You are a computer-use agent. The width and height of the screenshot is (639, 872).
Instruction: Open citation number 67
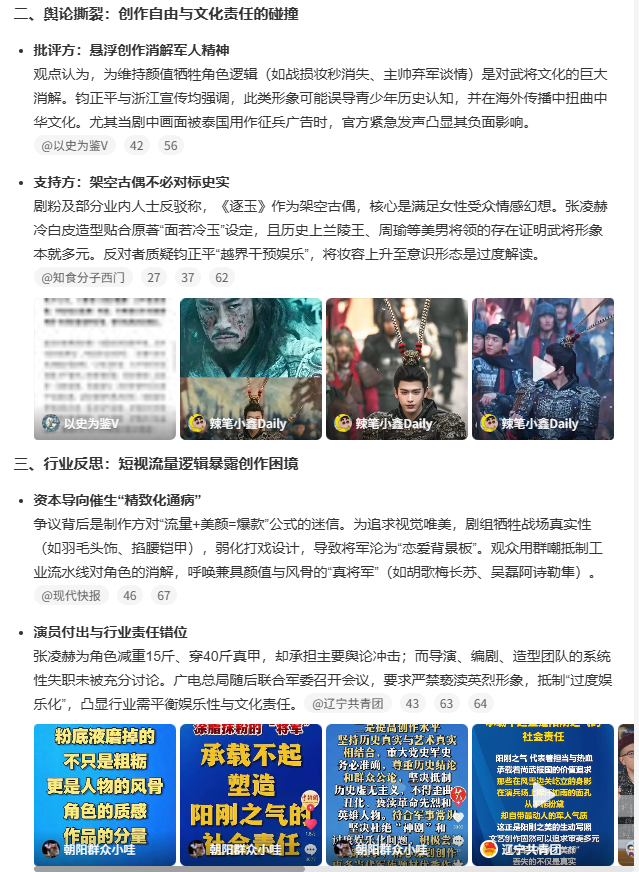click(164, 595)
